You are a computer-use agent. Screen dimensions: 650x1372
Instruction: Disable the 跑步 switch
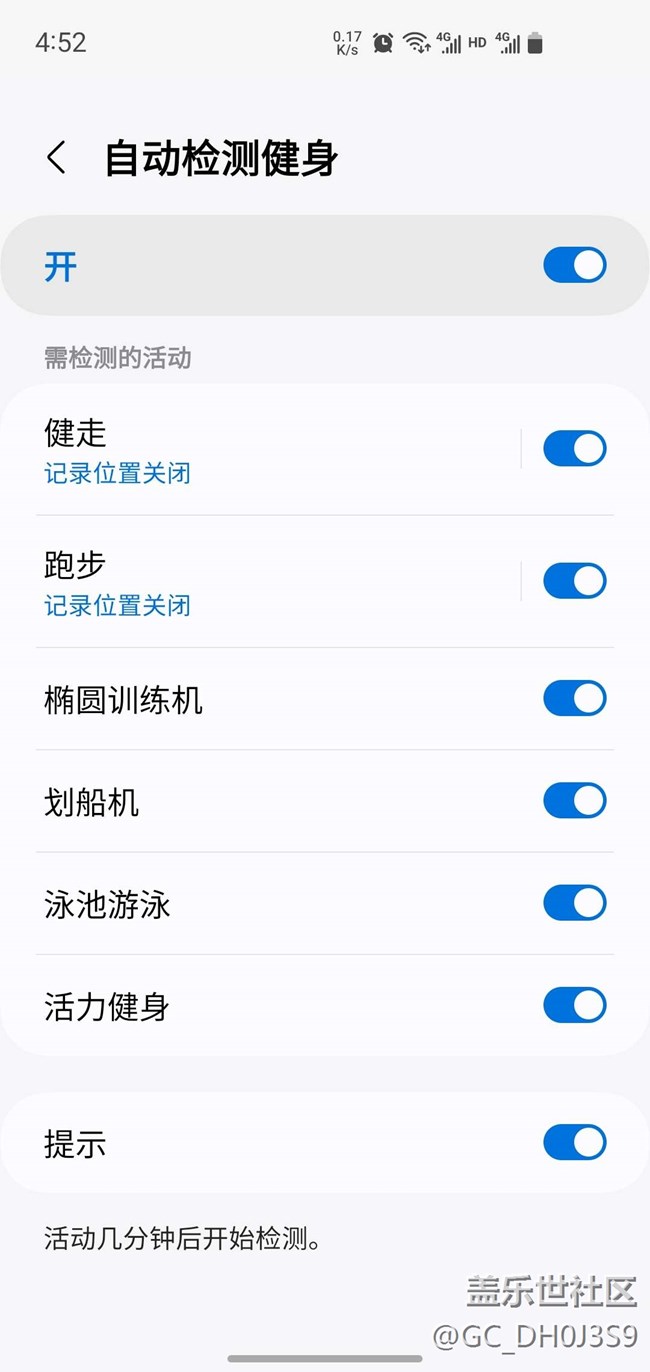click(x=574, y=581)
